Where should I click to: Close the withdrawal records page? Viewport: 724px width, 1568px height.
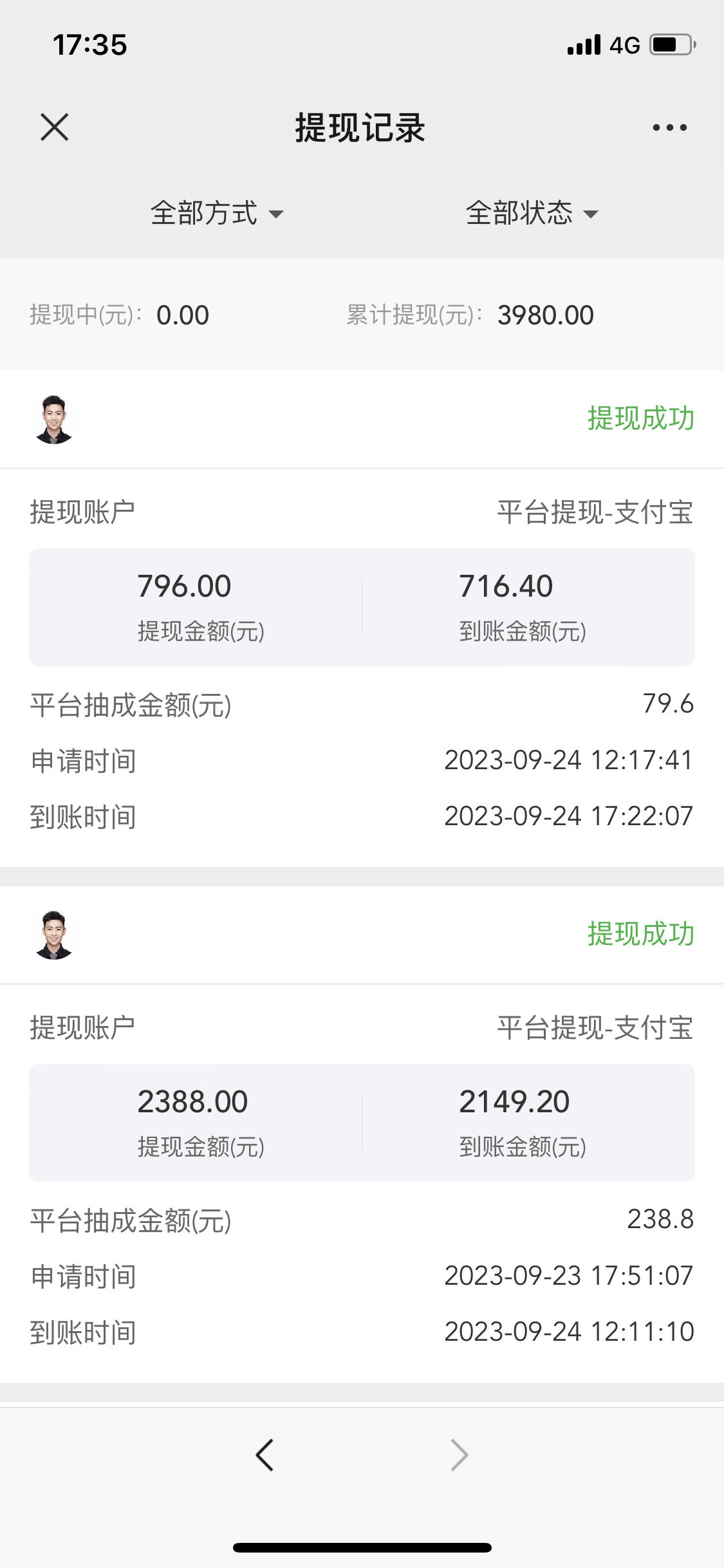(x=55, y=127)
